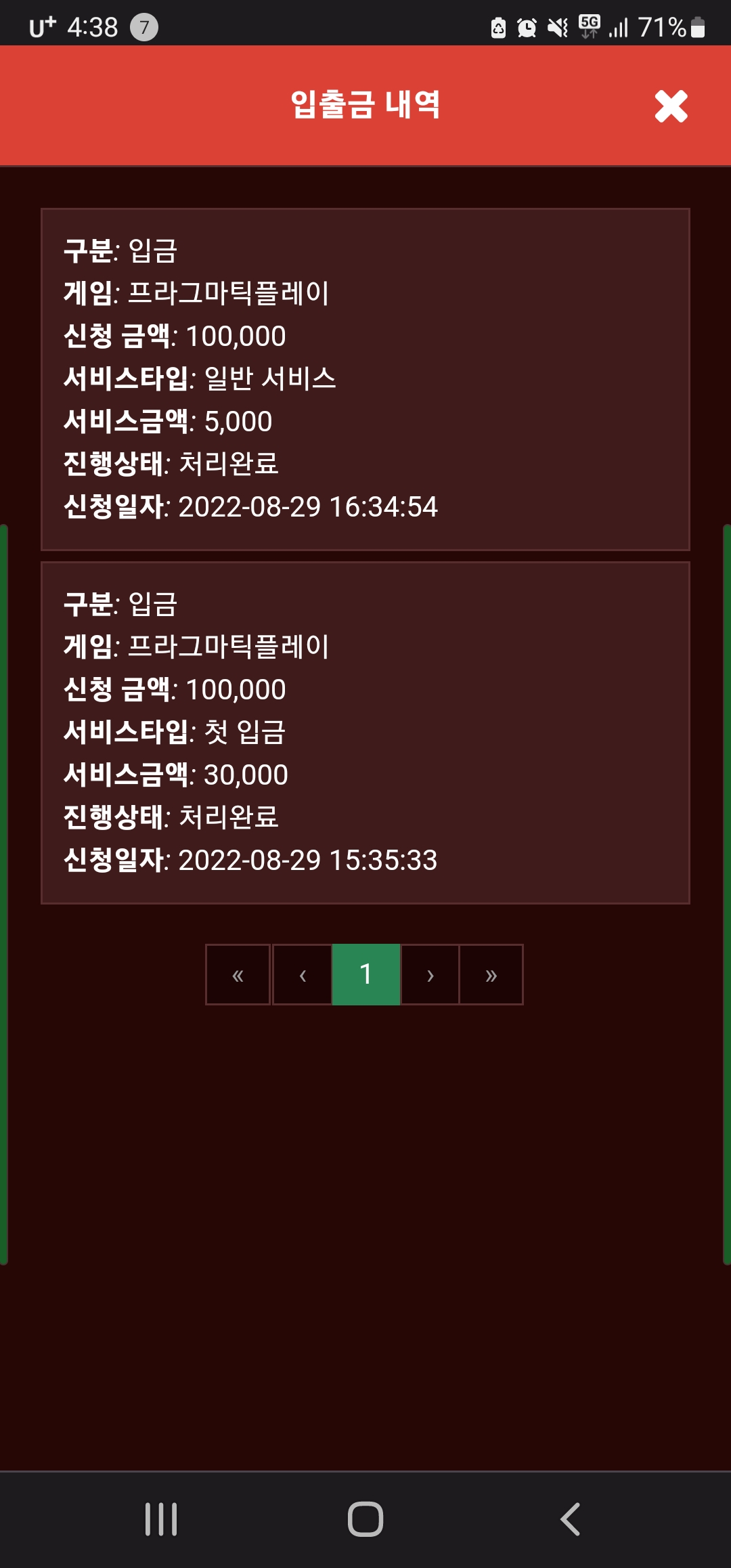731x1568 pixels.
Task: Jump to the first page of results
Action: [238, 975]
